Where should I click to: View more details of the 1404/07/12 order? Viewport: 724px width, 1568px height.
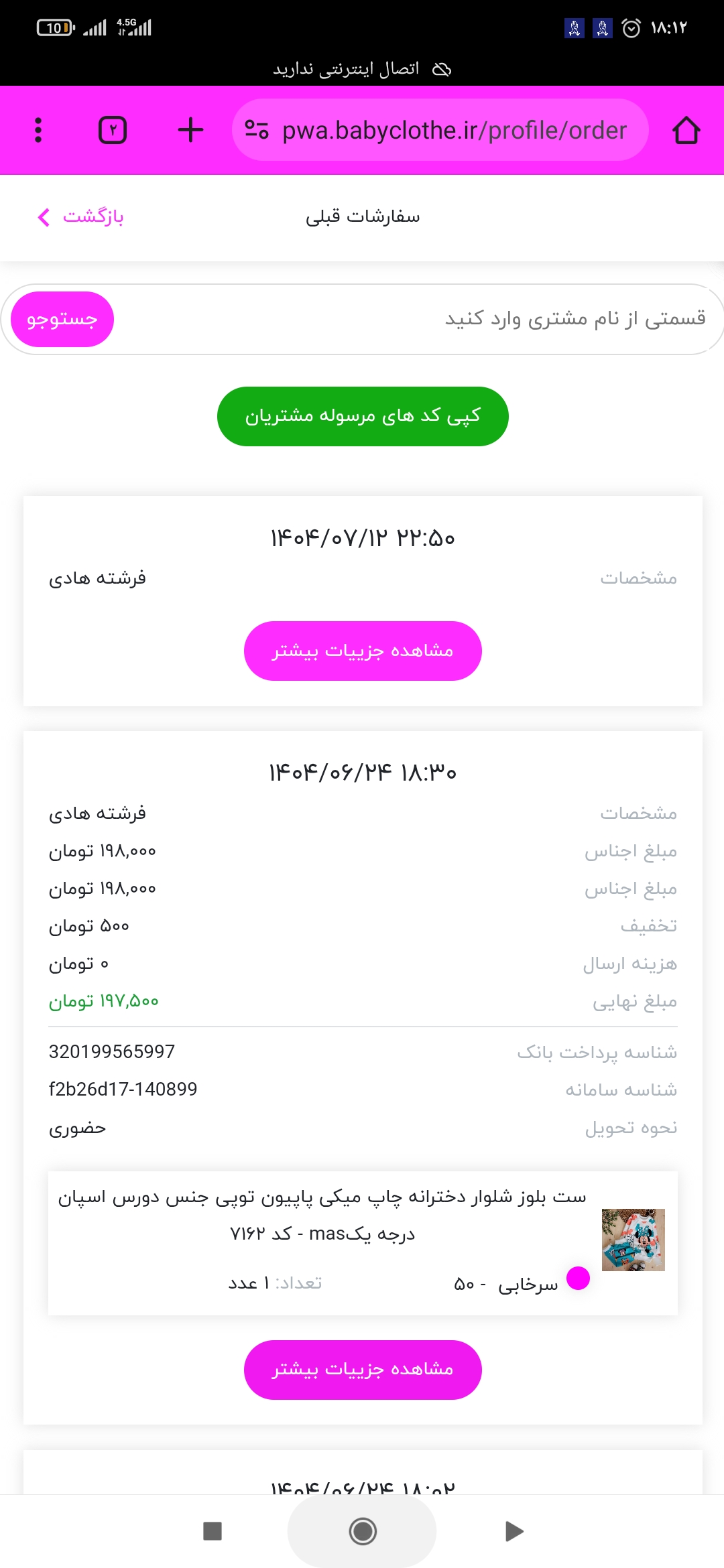pyautogui.click(x=363, y=651)
